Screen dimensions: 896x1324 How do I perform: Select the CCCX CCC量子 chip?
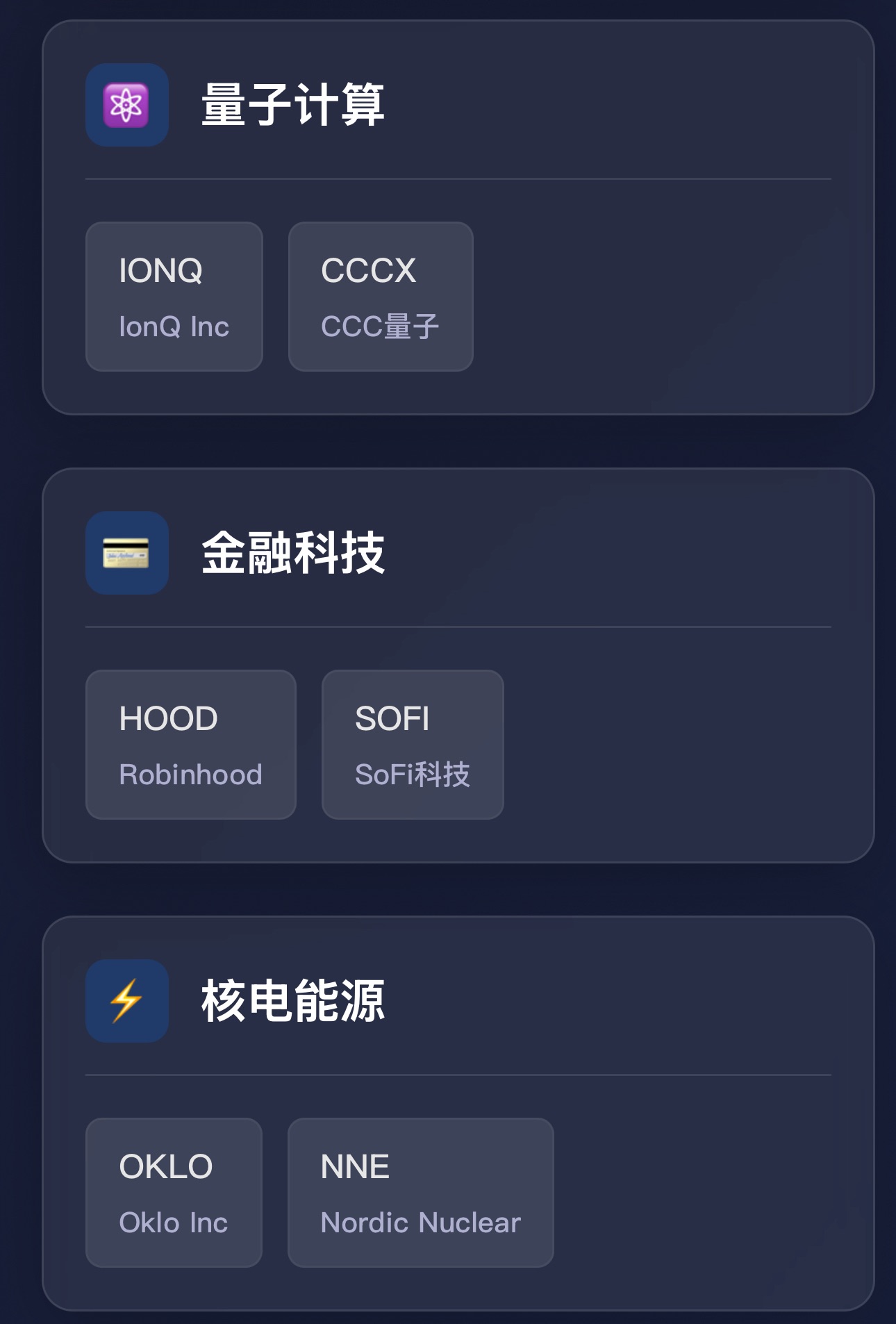pyautogui.click(x=381, y=297)
